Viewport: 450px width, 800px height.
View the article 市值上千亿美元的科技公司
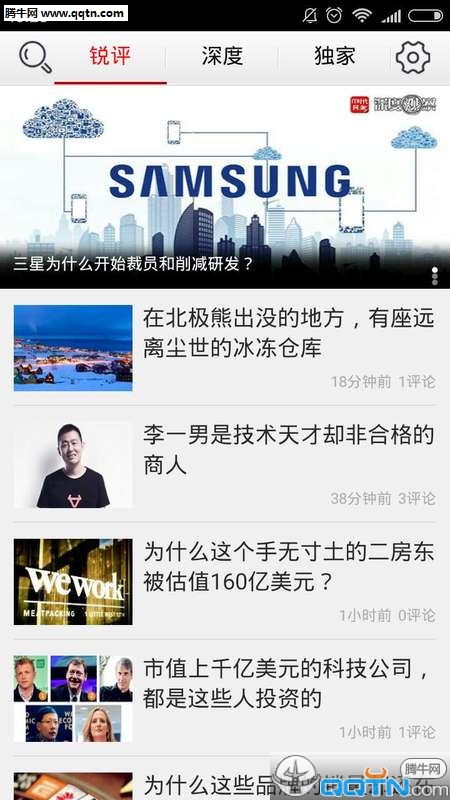click(225, 698)
